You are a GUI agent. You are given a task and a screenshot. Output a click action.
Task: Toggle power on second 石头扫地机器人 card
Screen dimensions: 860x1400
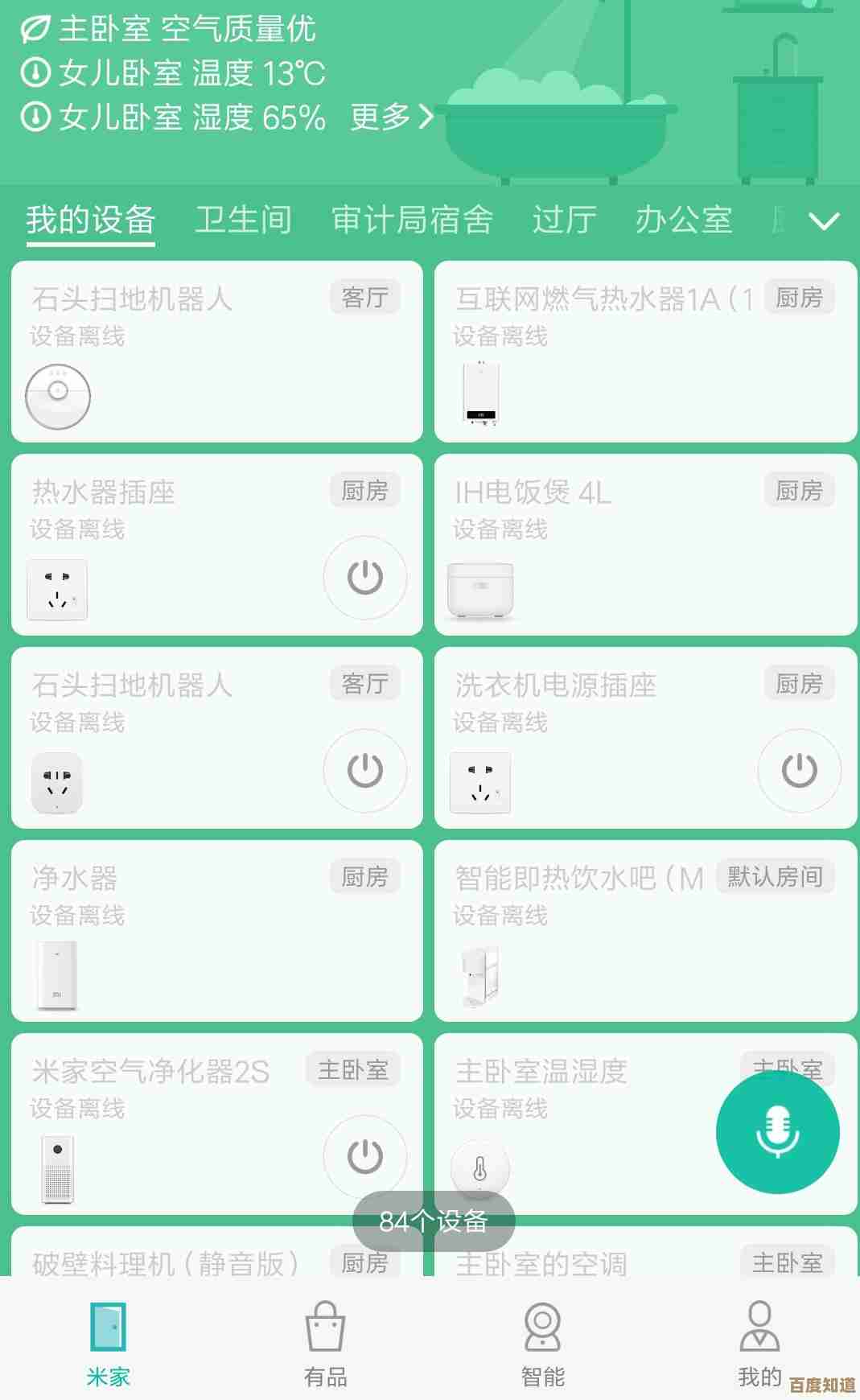point(364,770)
